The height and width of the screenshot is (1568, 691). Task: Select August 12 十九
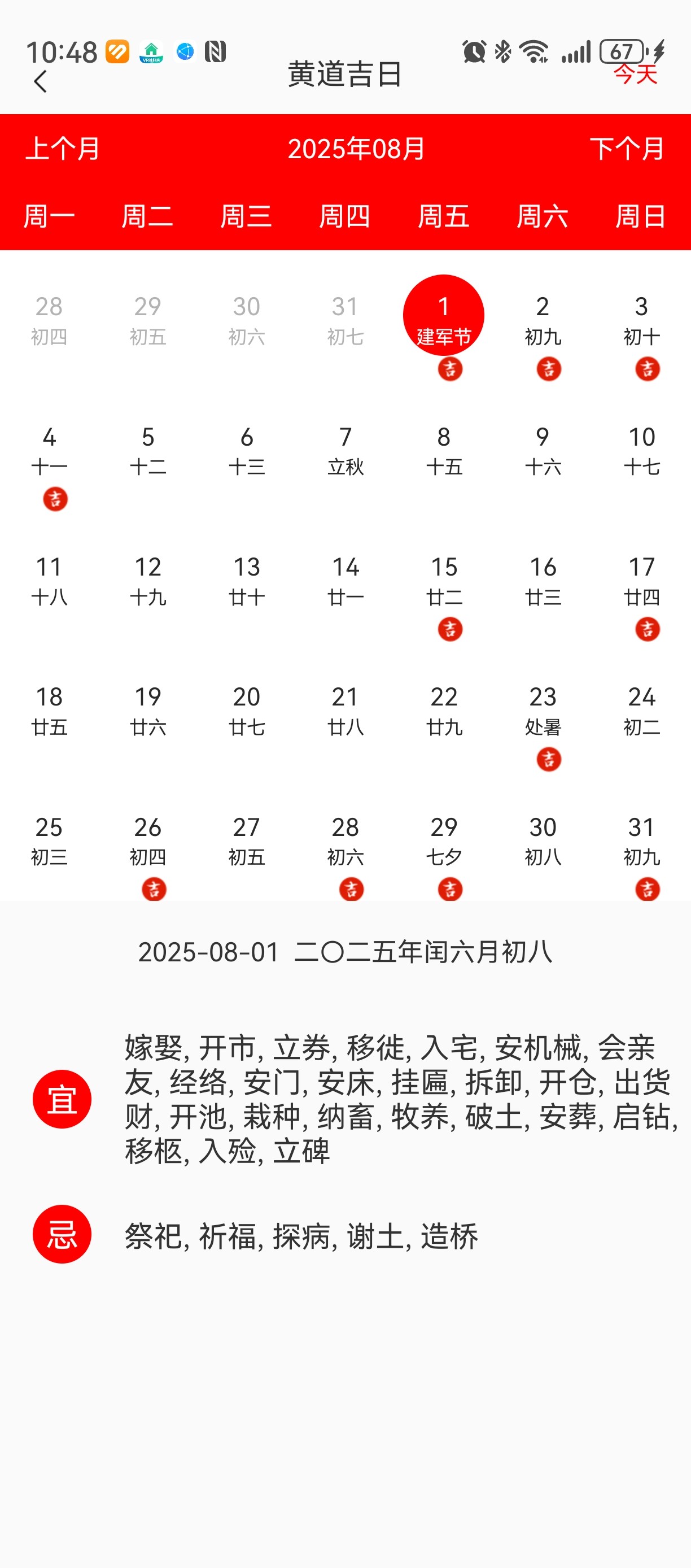point(148,581)
